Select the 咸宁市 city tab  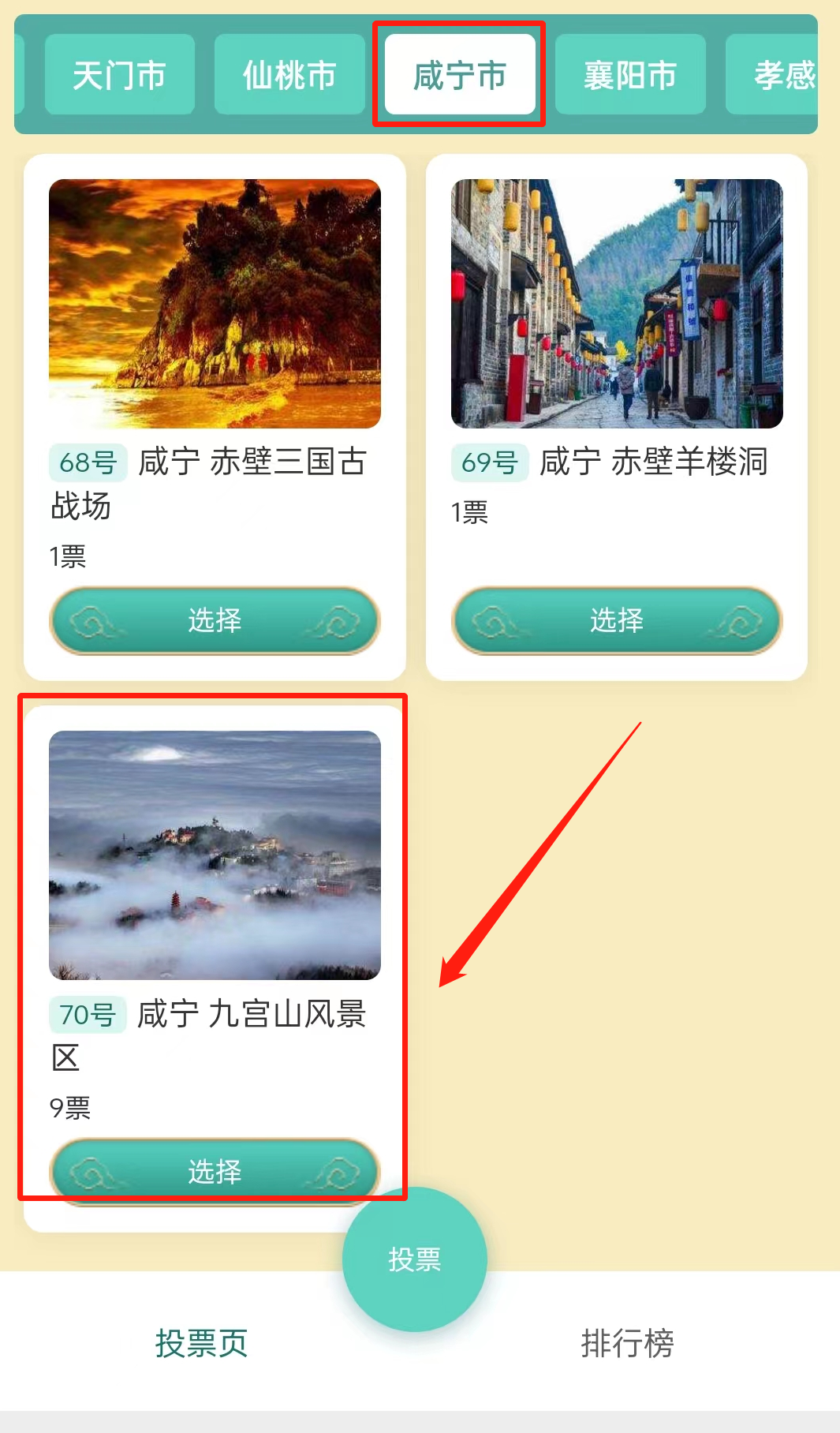pyautogui.click(x=459, y=75)
